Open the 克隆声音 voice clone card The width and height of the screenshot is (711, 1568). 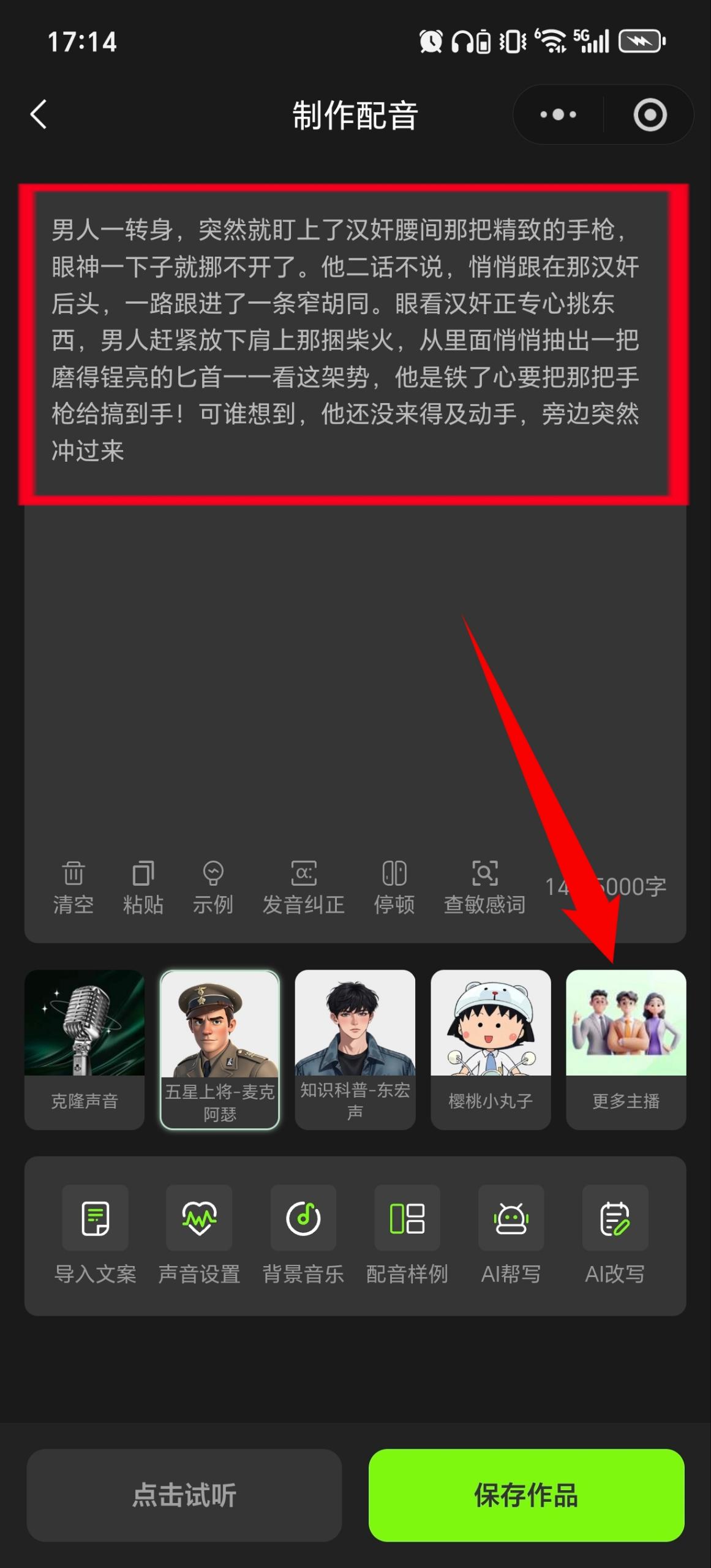[85, 1049]
